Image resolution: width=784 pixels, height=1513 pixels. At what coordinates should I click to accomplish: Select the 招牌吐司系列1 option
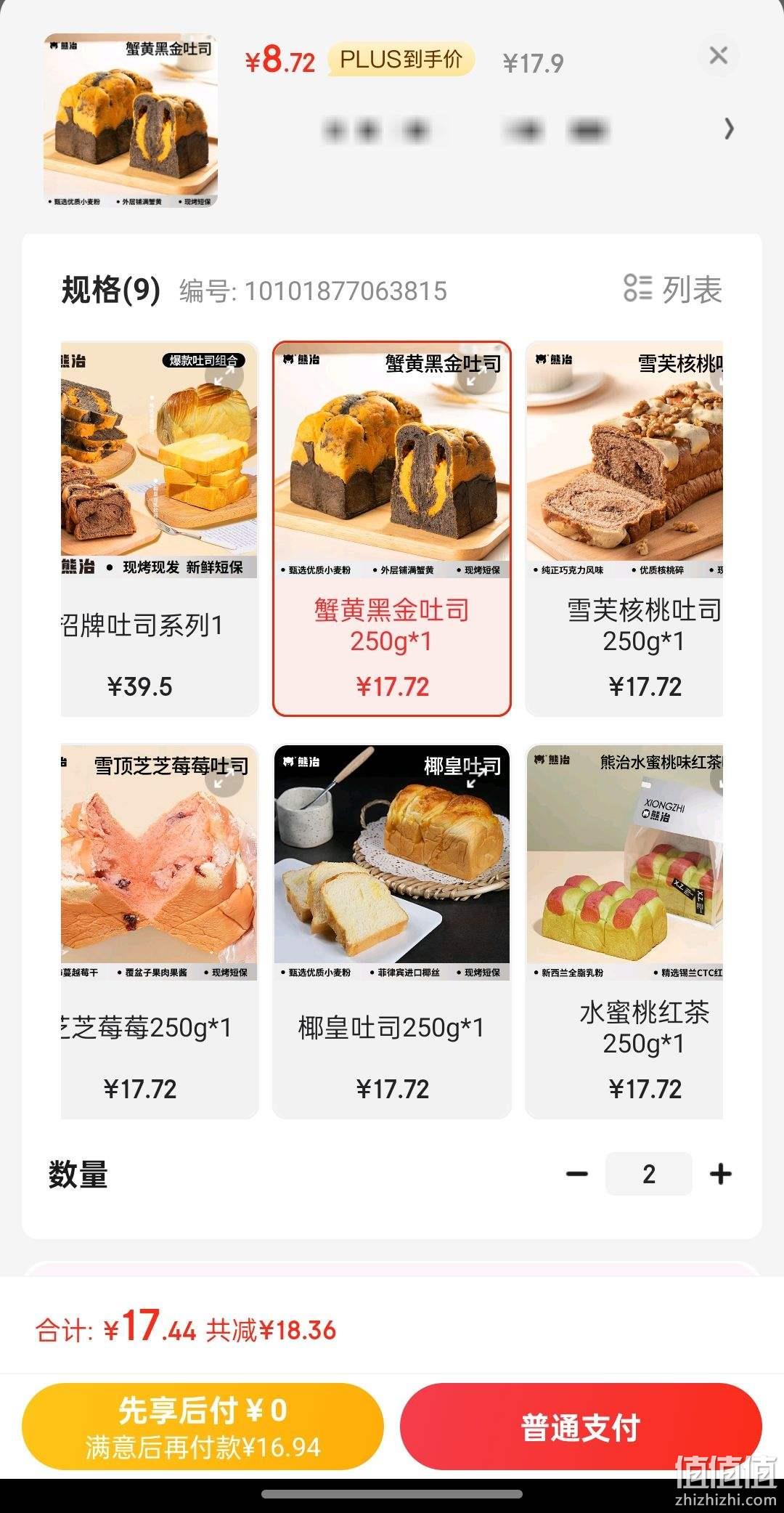click(x=159, y=529)
